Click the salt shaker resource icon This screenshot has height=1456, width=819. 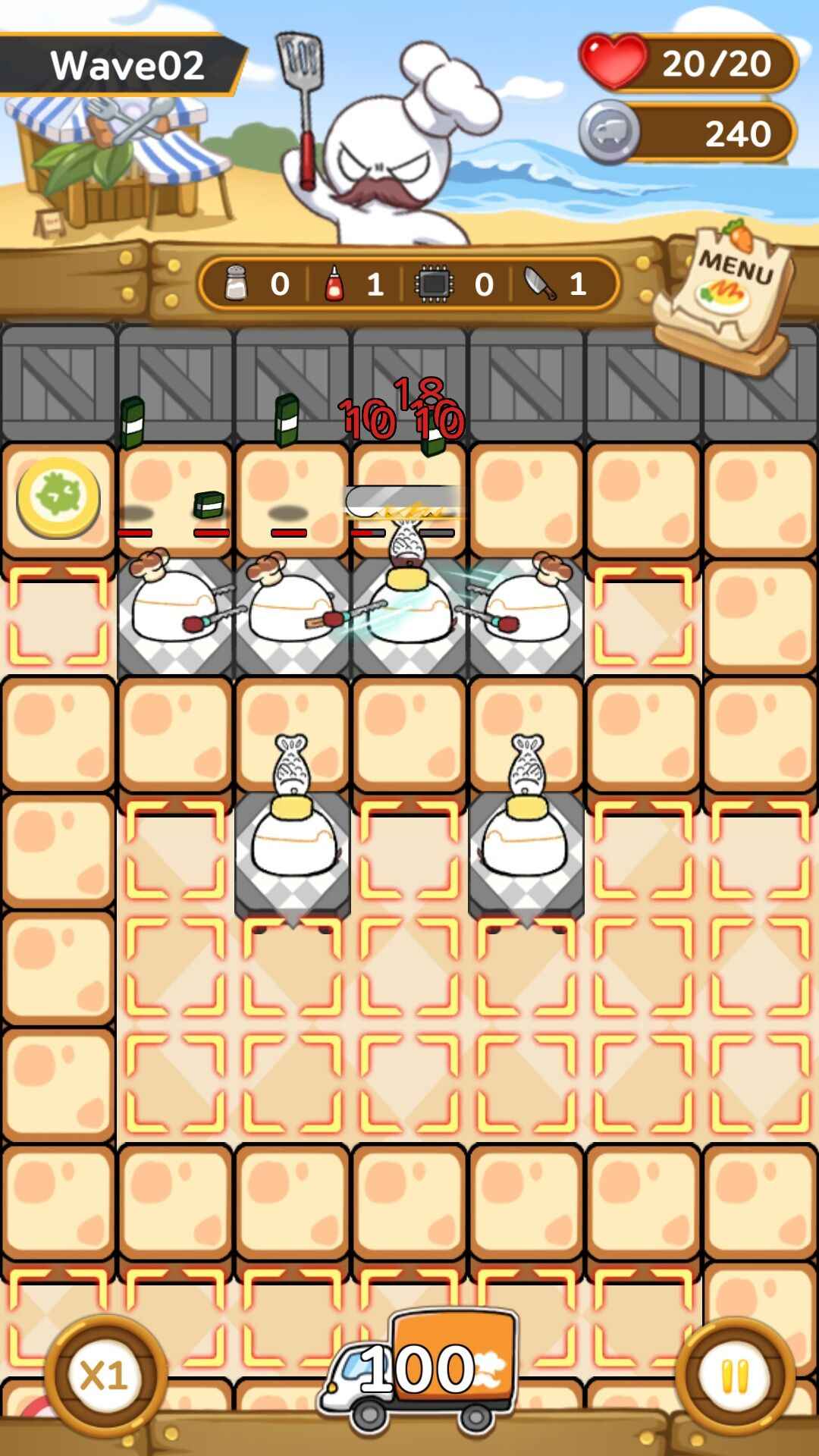(x=237, y=284)
